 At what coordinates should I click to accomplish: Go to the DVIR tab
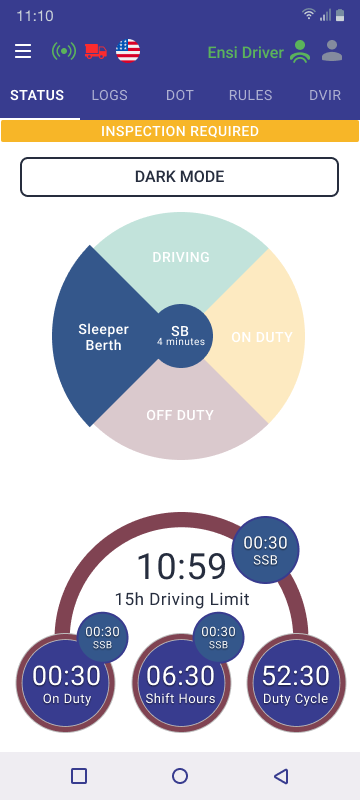click(325, 95)
